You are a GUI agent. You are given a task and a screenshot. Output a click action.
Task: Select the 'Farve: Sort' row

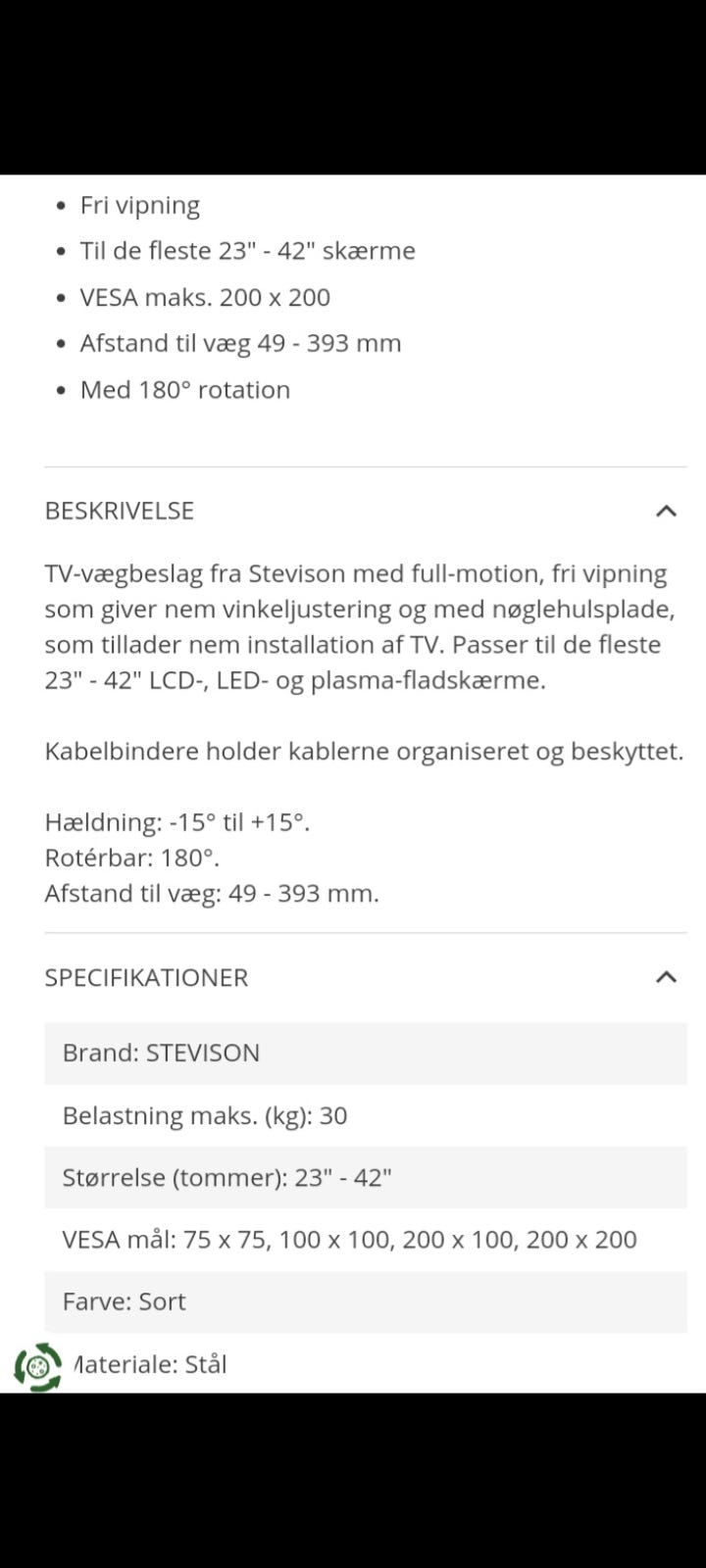(124, 1301)
